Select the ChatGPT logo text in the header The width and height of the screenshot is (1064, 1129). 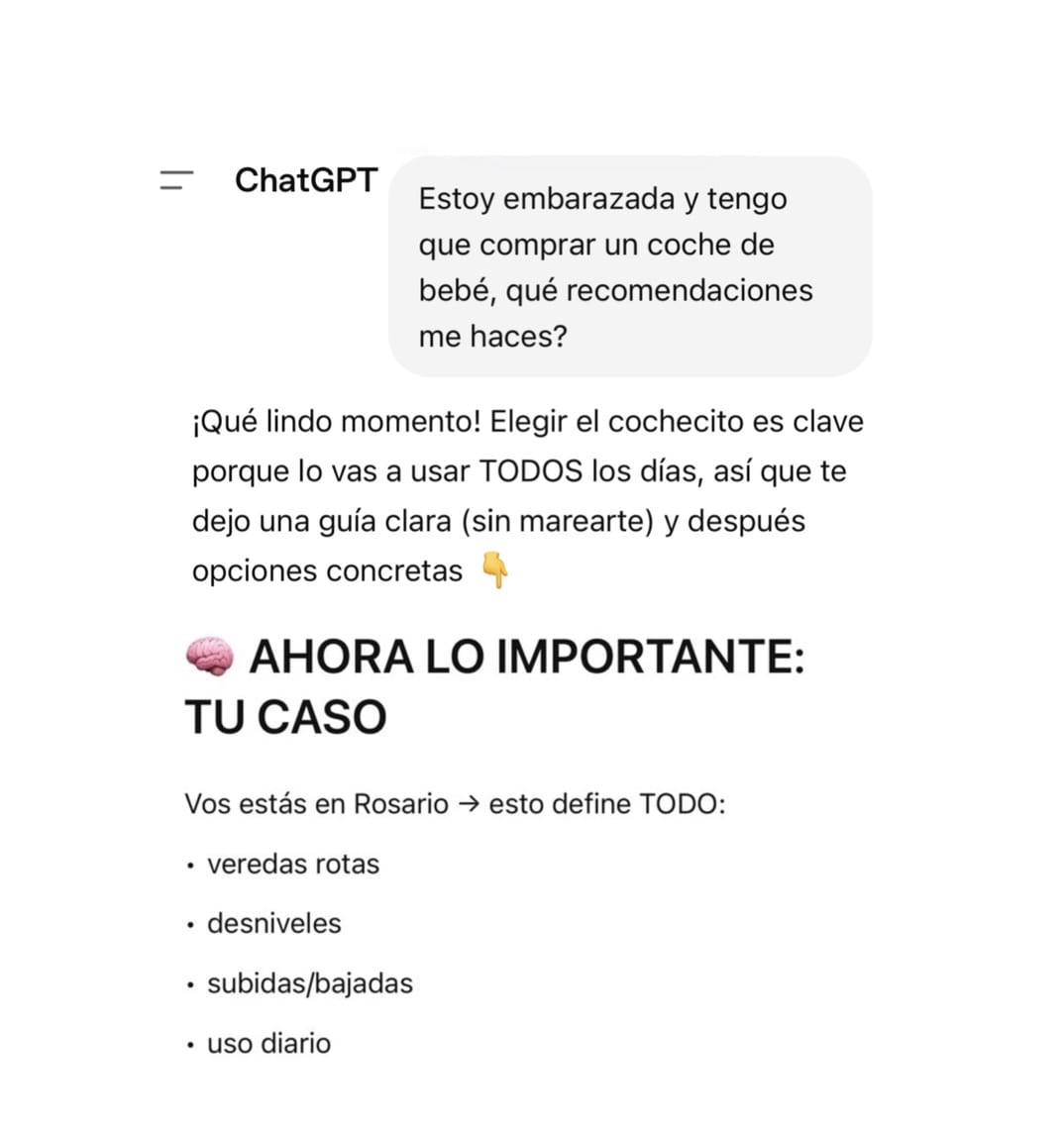[305, 180]
